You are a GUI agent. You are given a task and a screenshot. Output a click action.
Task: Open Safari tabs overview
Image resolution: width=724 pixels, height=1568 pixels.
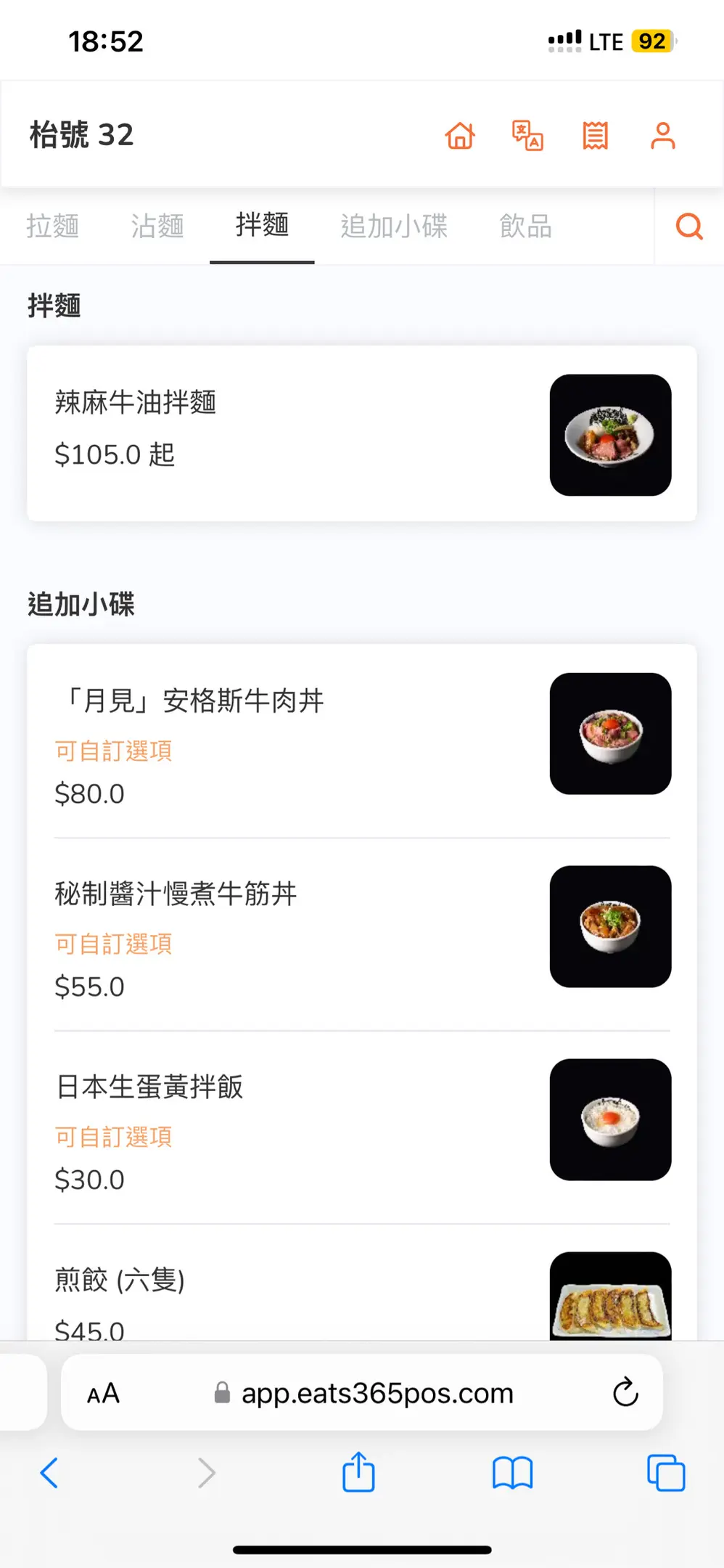tap(665, 1473)
